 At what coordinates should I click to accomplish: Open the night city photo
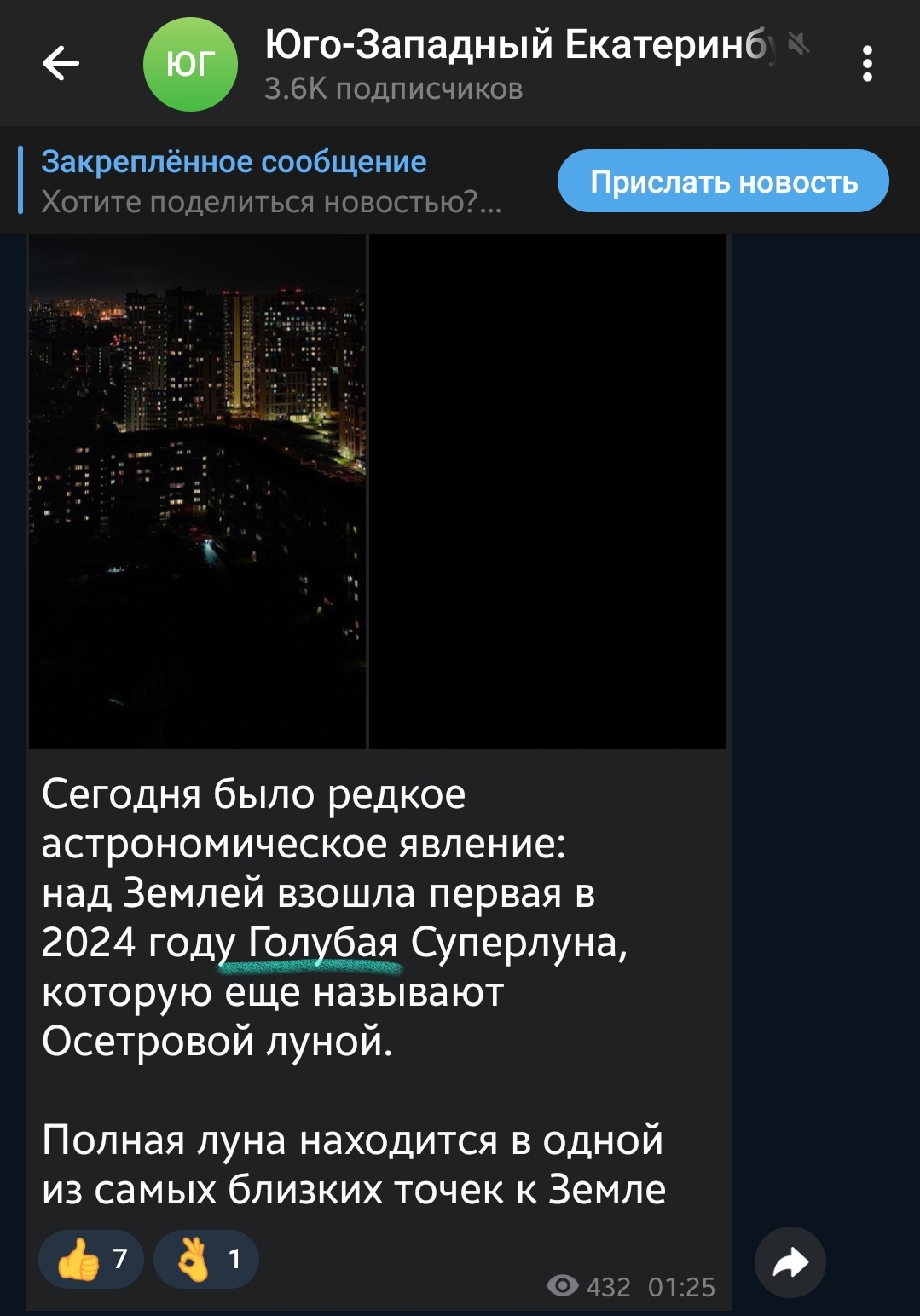click(197, 491)
